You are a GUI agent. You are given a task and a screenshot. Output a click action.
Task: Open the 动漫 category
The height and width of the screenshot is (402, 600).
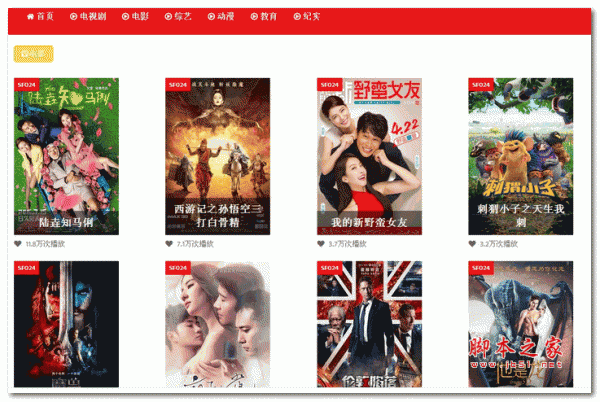(221, 17)
